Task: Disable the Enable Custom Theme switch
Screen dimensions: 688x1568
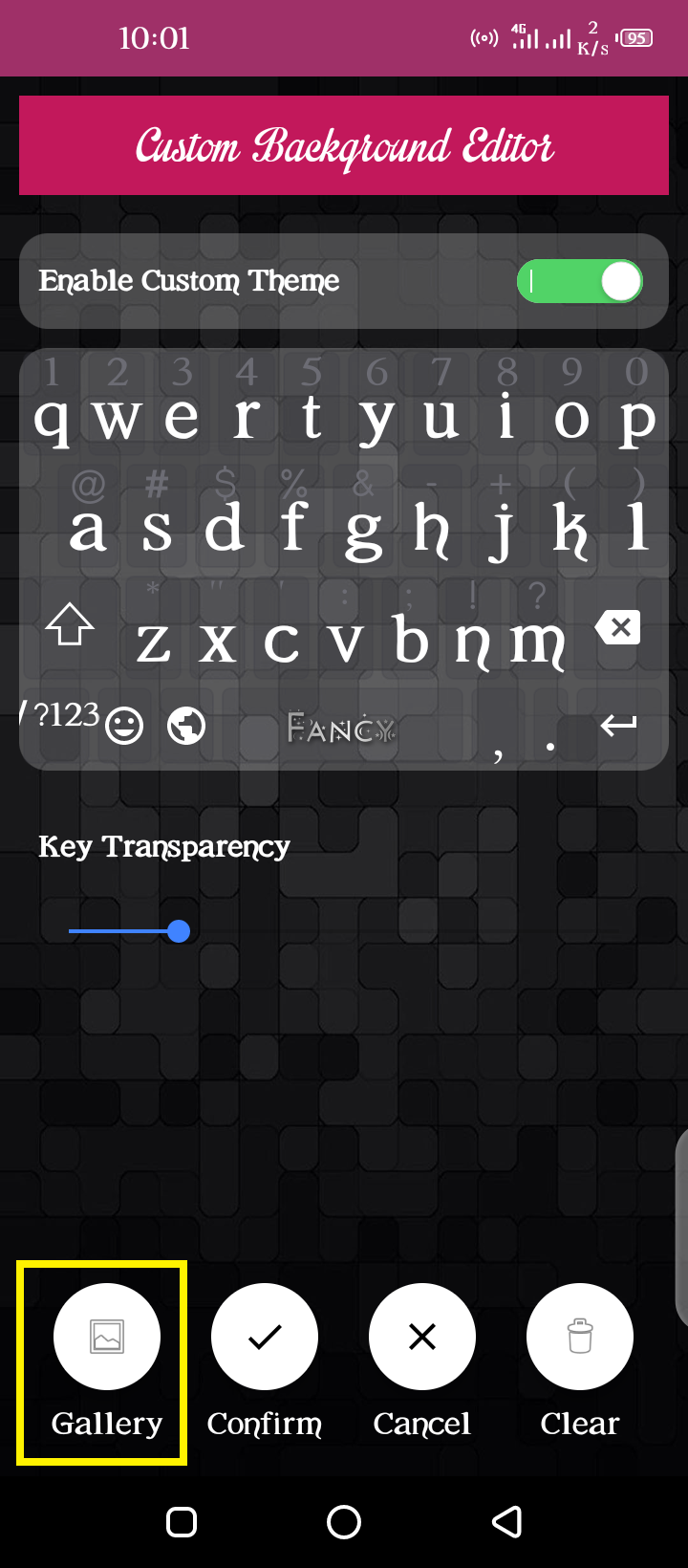Action: (579, 281)
